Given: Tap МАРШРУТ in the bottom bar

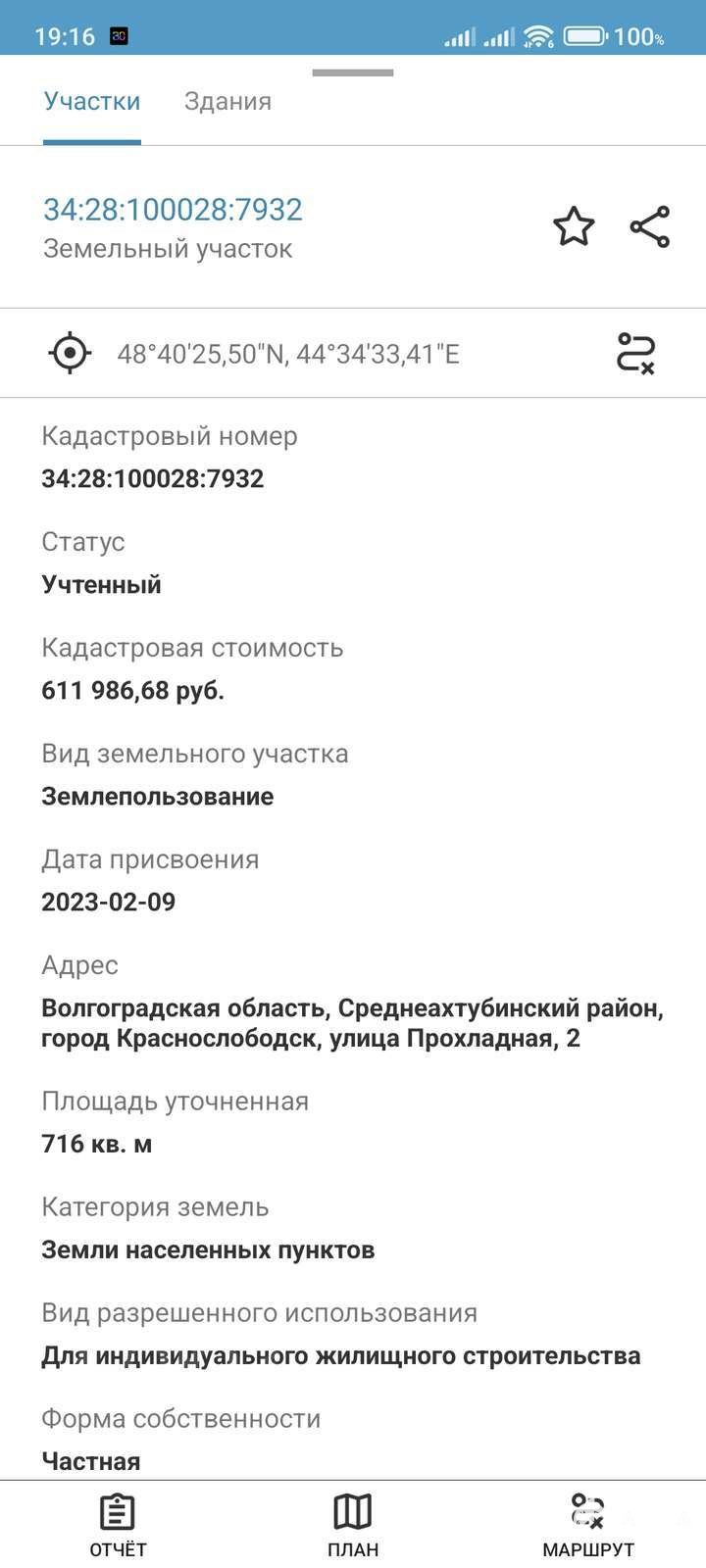Looking at the screenshot, I should (x=588, y=1525).
